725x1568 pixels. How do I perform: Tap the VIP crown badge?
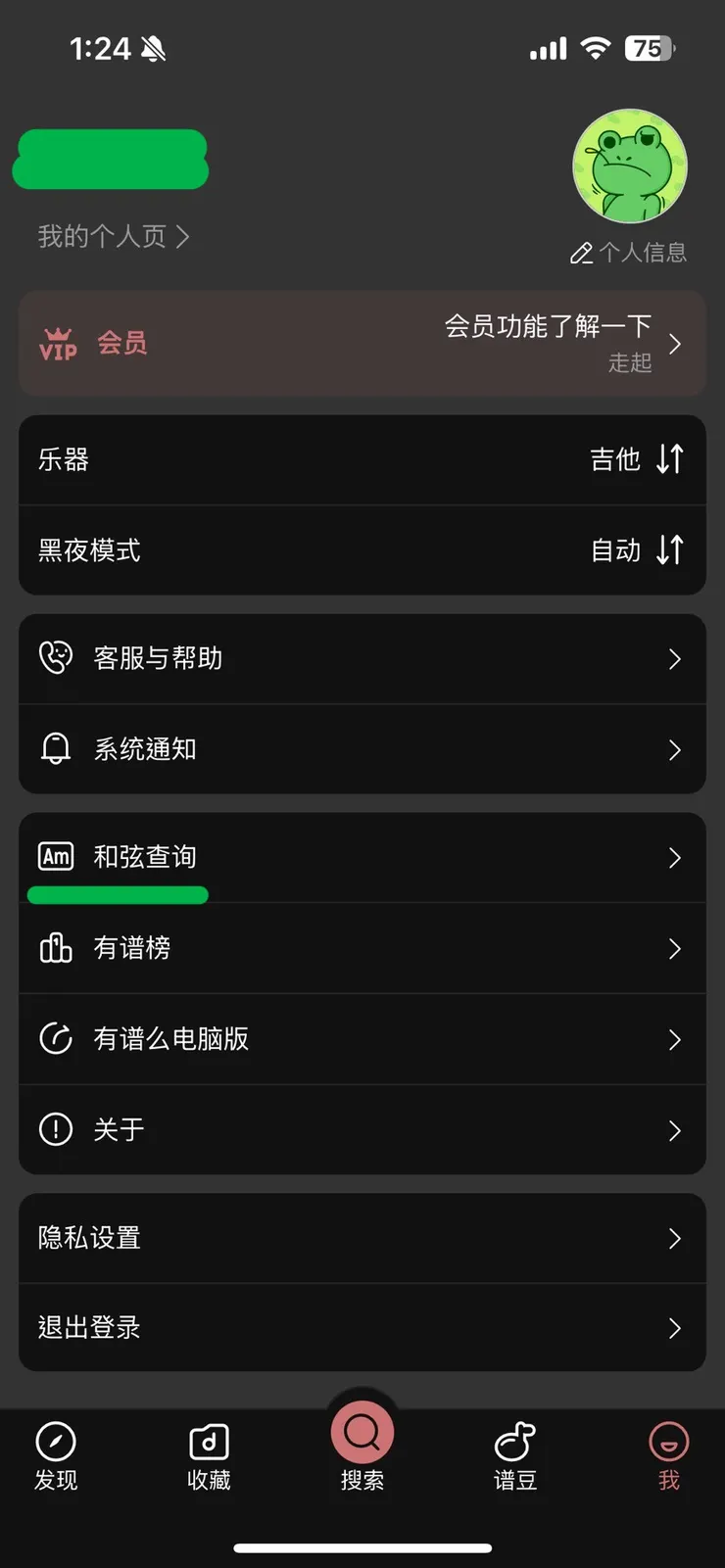57,345
